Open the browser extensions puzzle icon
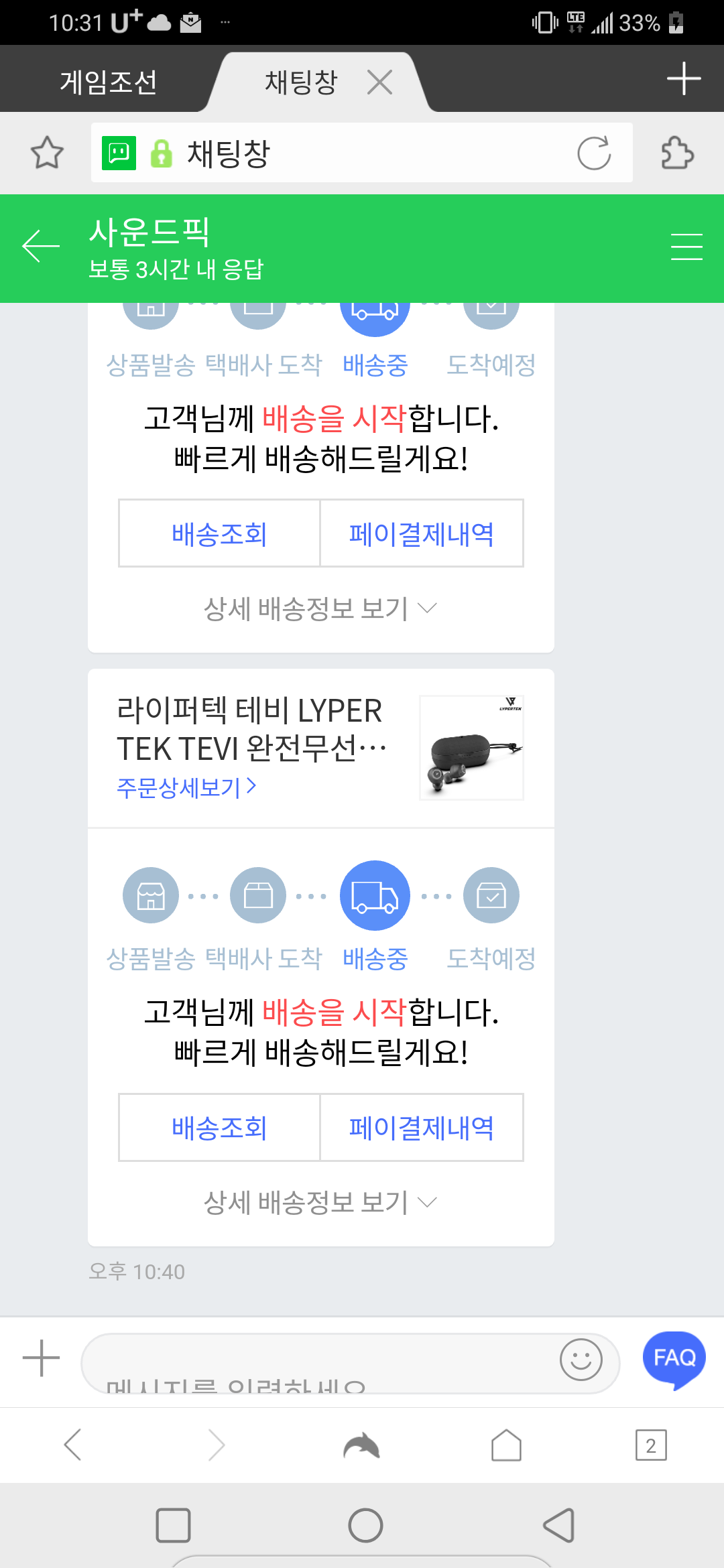The height and width of the screenshot is (1568, 724). pyautogui.click(x=677, y=153)
